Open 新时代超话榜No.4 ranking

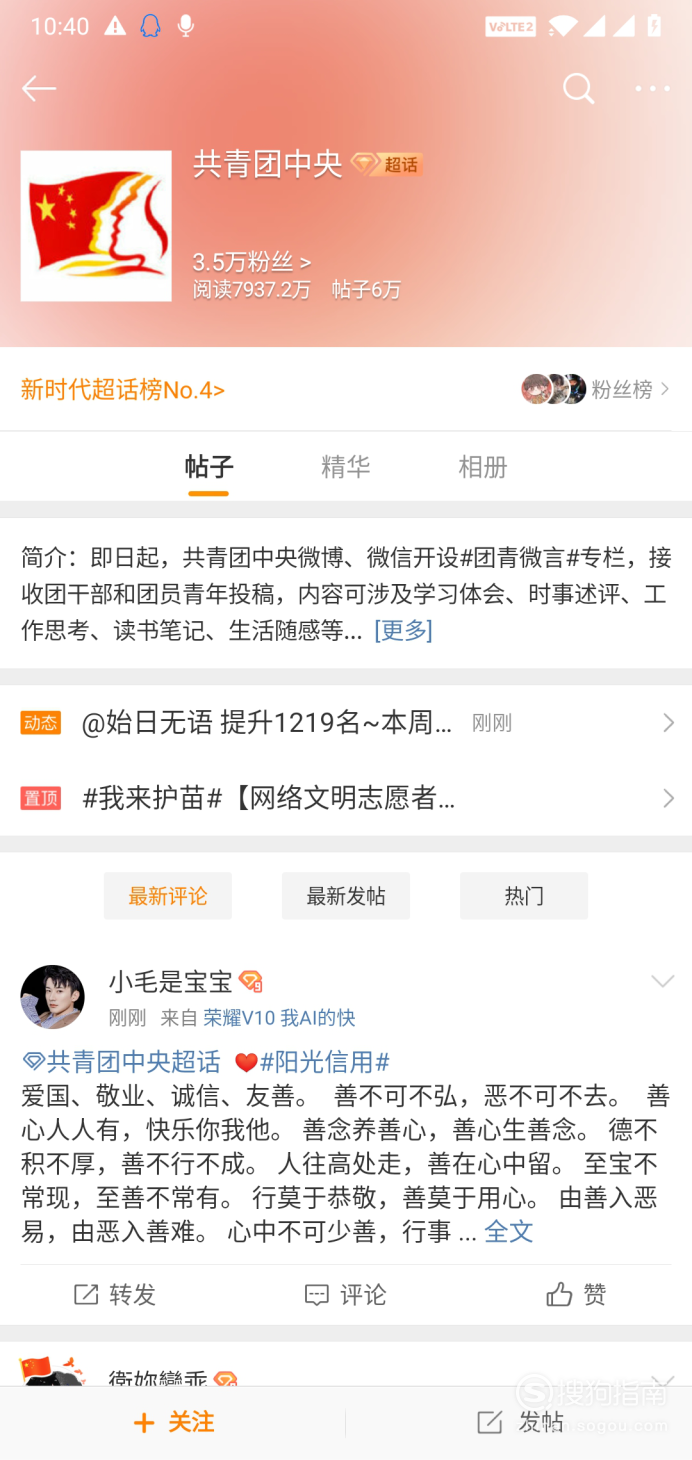pos(123,390)
